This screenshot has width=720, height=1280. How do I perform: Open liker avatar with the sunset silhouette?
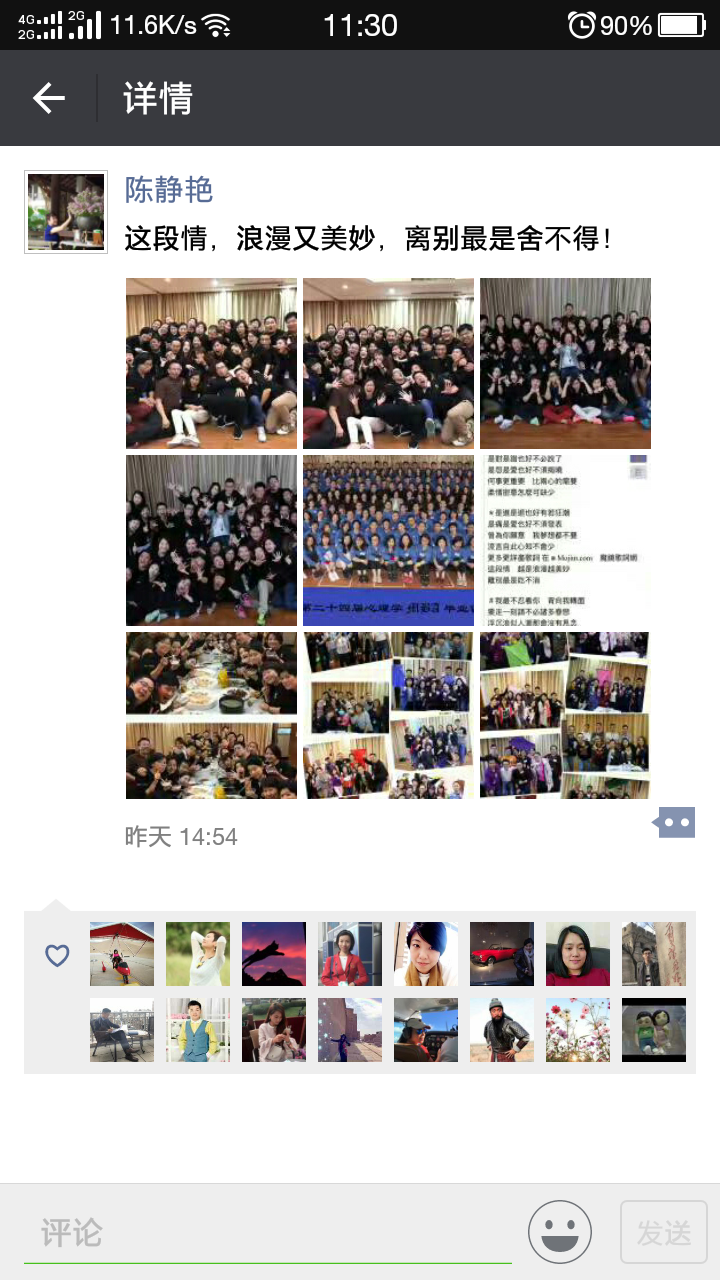(x=274, y=954)
